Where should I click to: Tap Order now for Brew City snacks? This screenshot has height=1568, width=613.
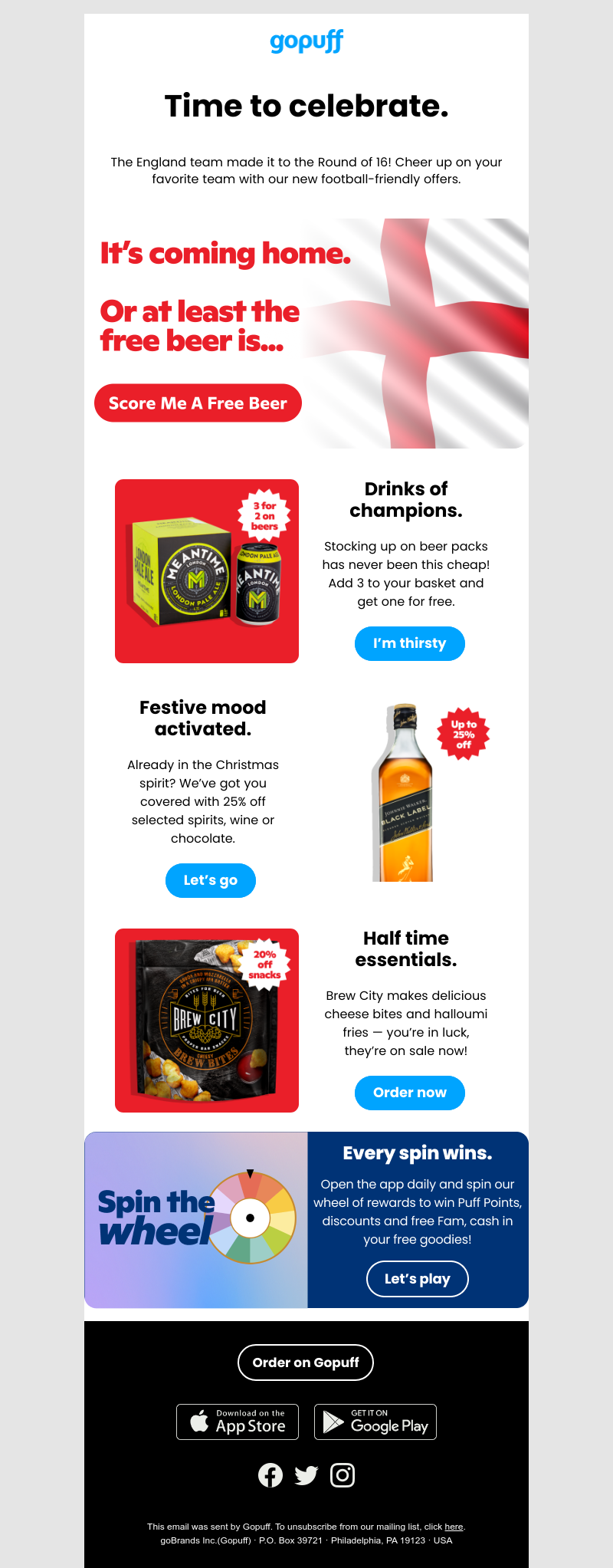[409, 1093]
